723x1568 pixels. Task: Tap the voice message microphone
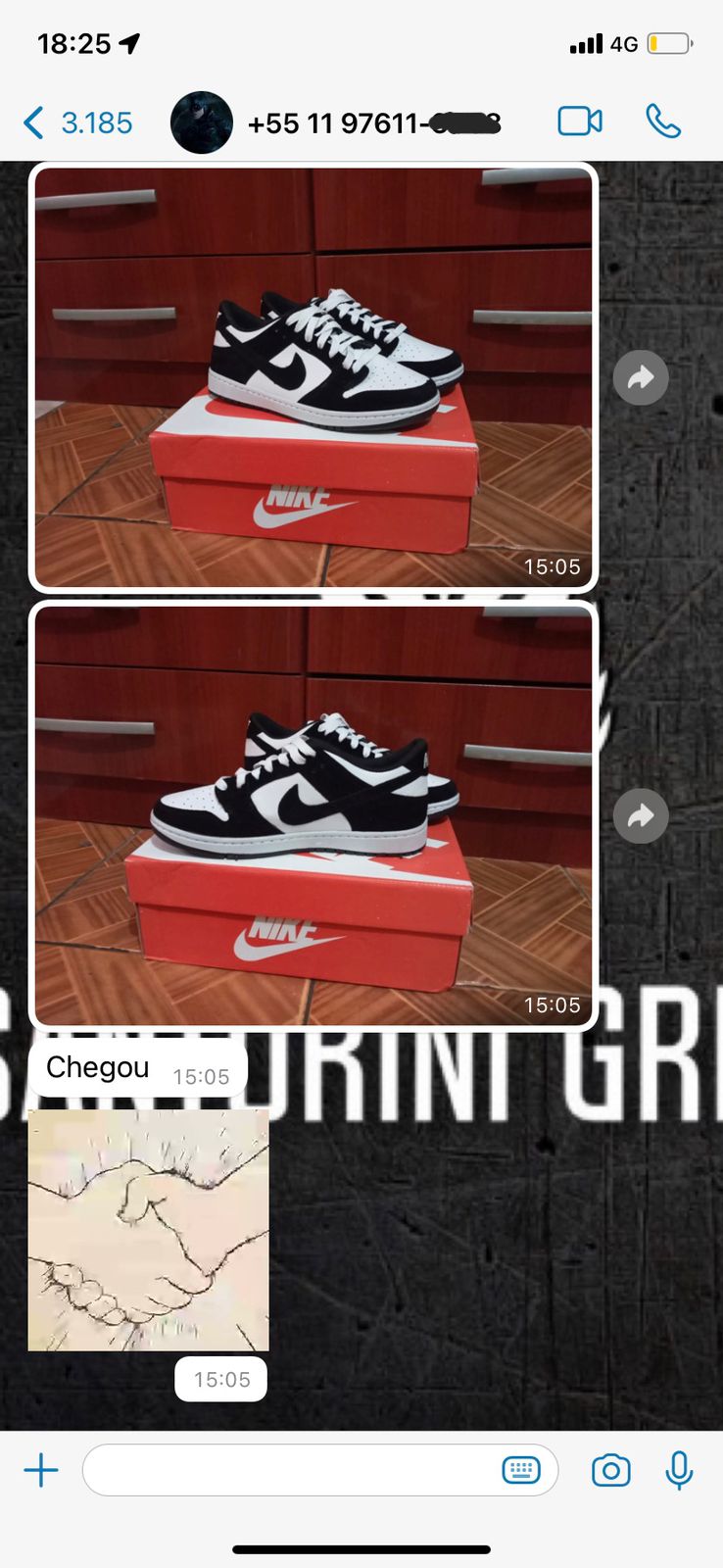coord(679,1470)
